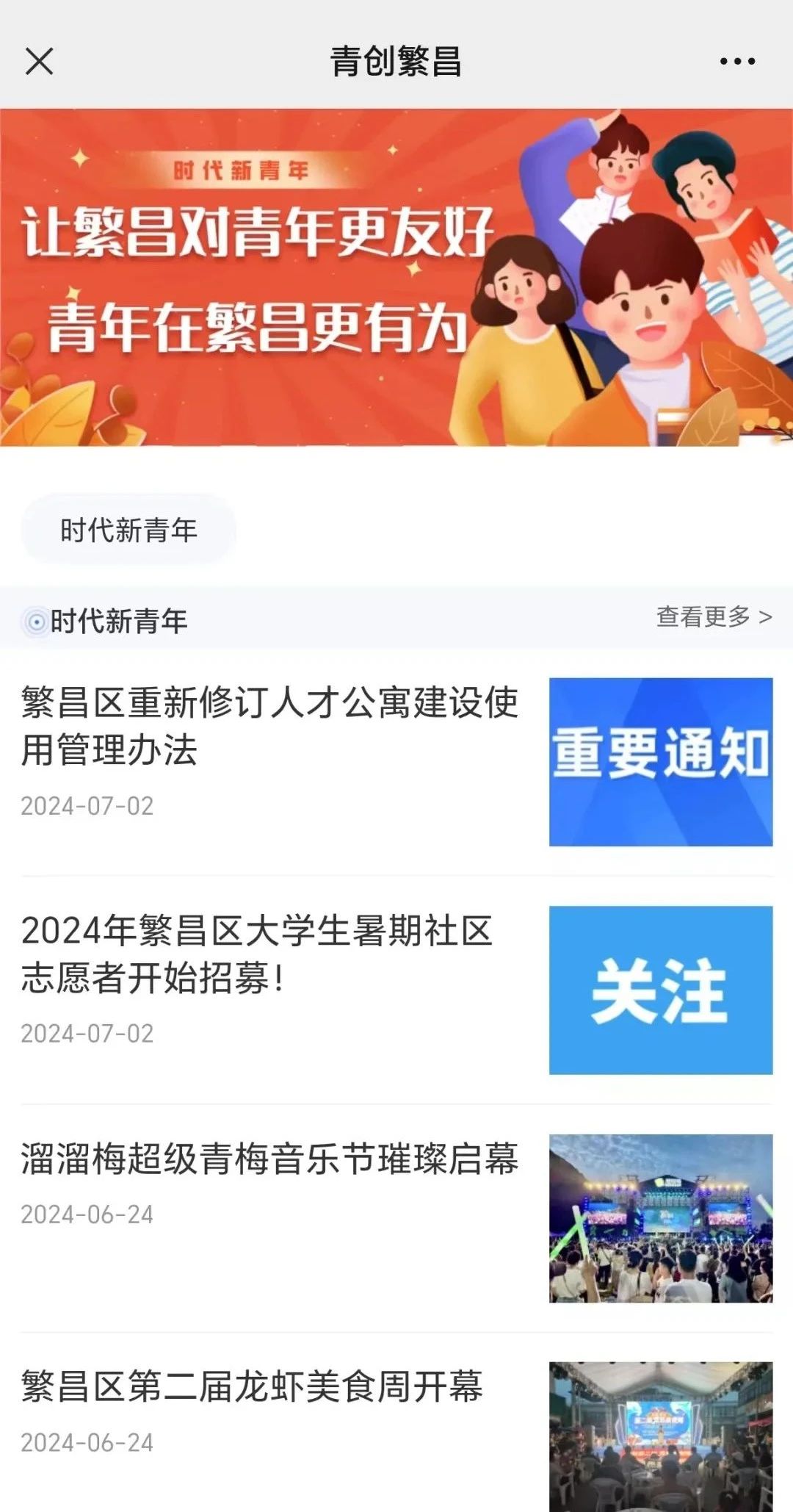Read 2024年繁昌区大学生暑期社区志愿者开始招募

(257, 954)
